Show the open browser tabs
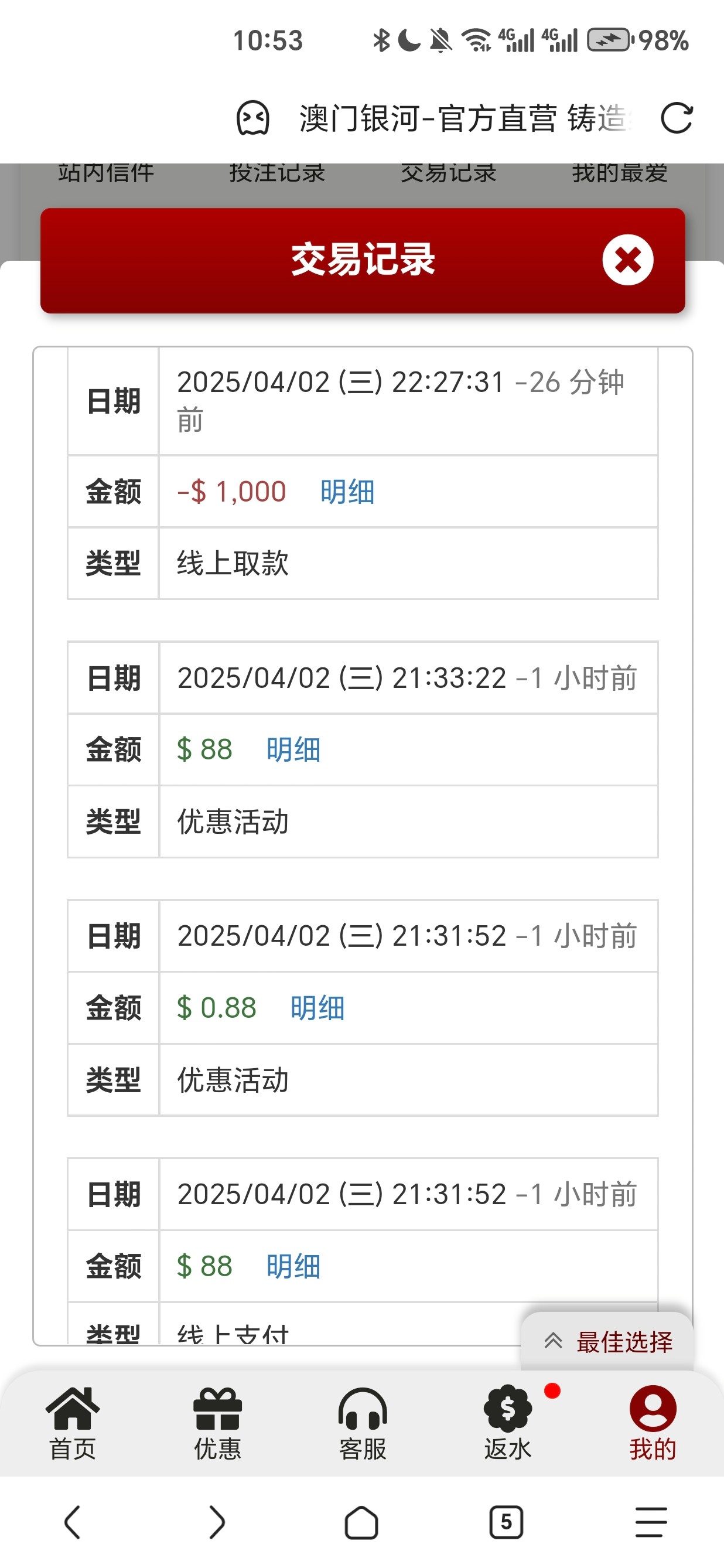724x1568 pixels. [506, 1522]
